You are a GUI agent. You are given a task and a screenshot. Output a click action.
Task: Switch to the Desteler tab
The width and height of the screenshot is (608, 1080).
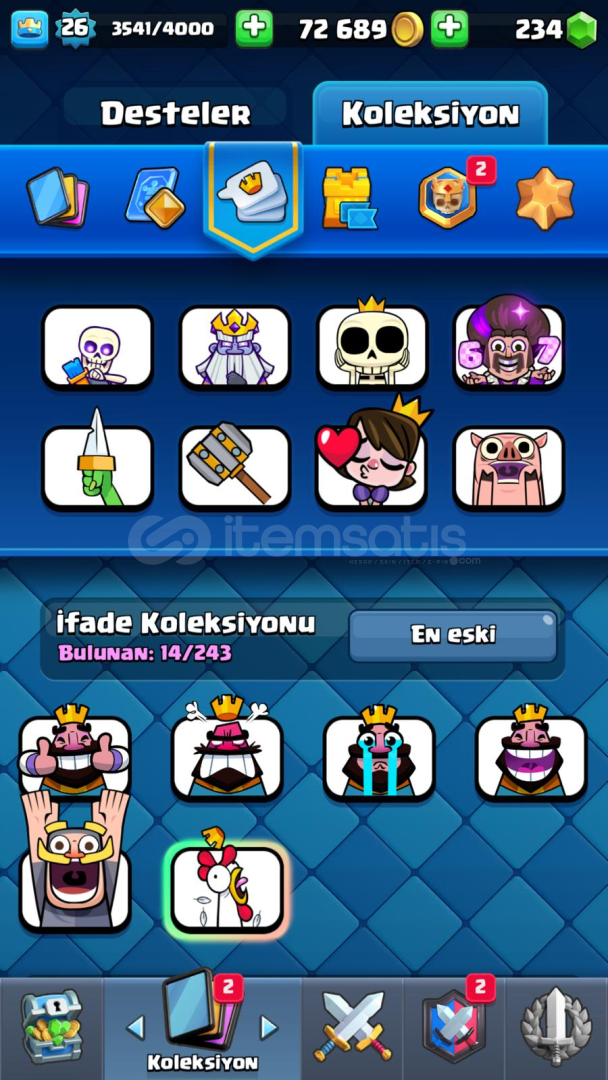coord(175,113)
